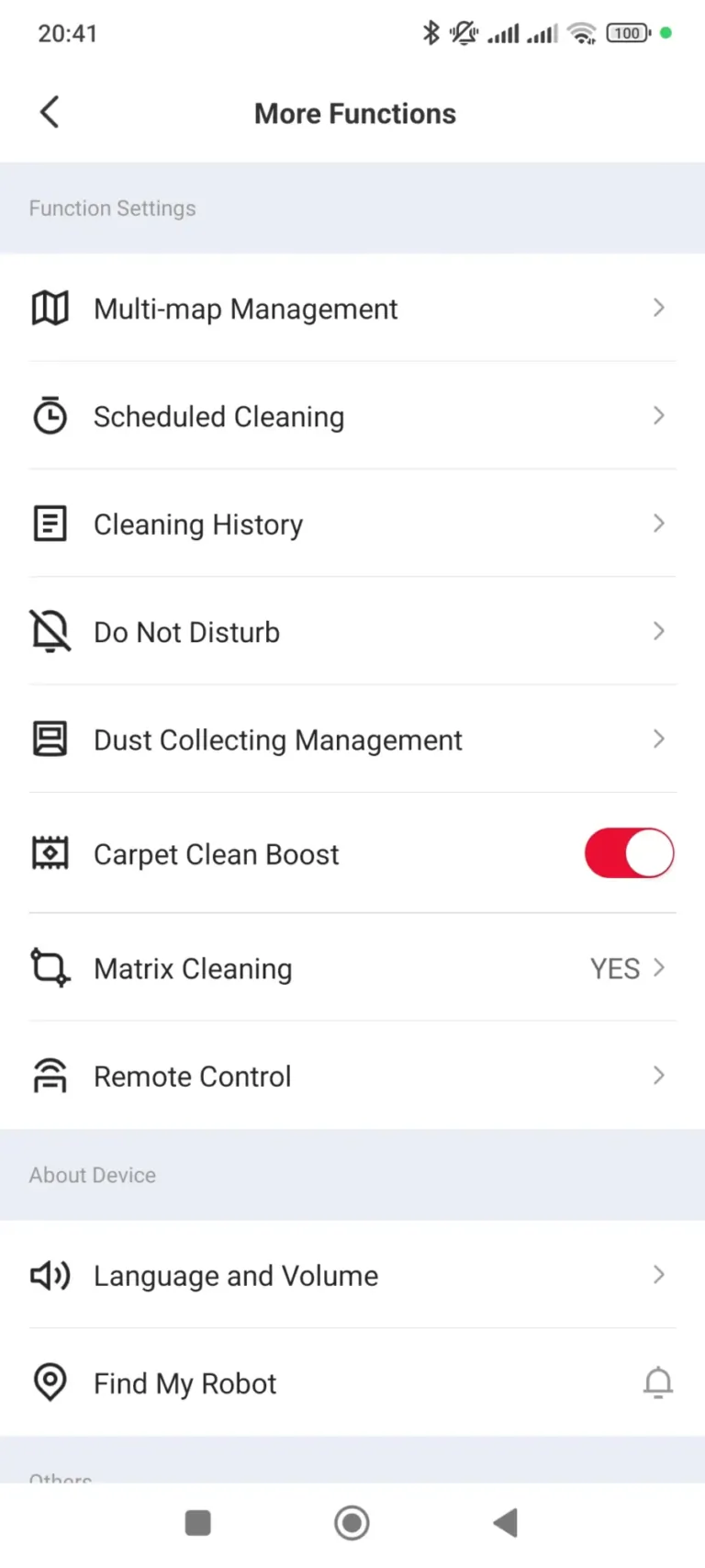This screenshot has height=1568, width=705.
Task: Turn off Carpet Clean Boost
Action: [x=629, y=854]
